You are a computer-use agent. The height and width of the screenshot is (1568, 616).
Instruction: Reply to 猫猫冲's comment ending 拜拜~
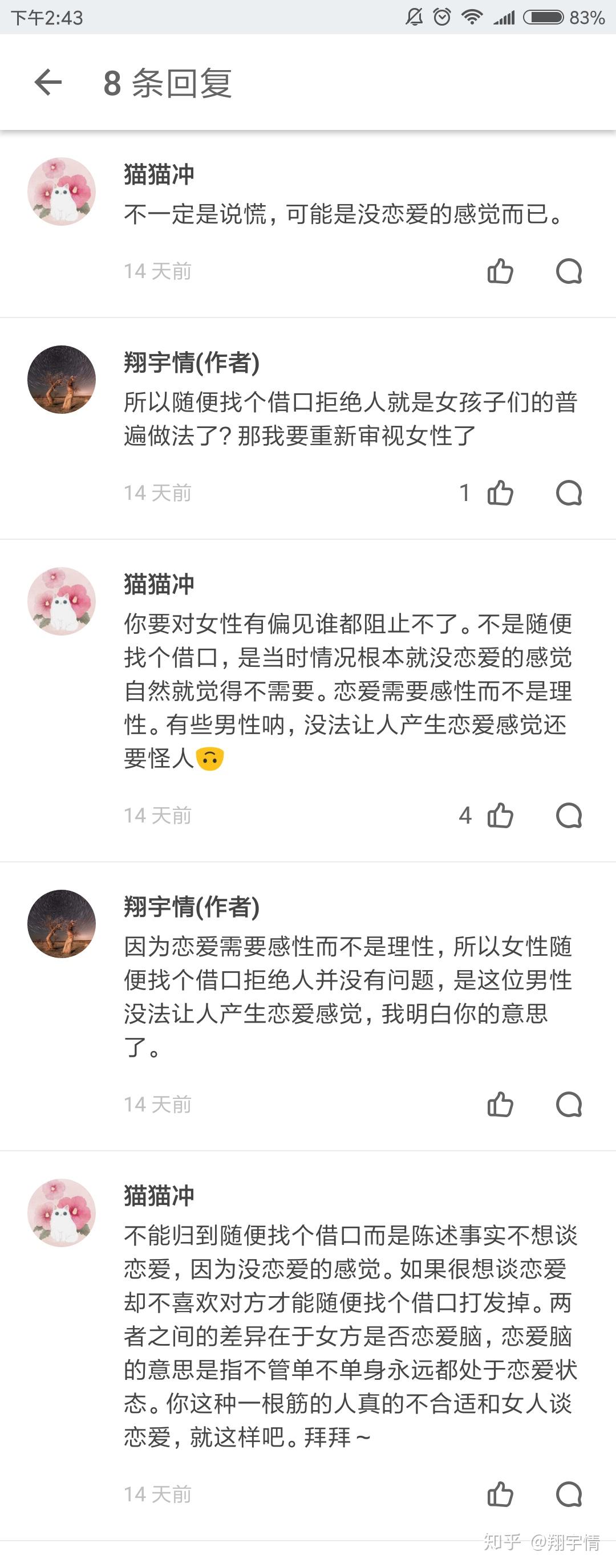tap(569, 1493)
